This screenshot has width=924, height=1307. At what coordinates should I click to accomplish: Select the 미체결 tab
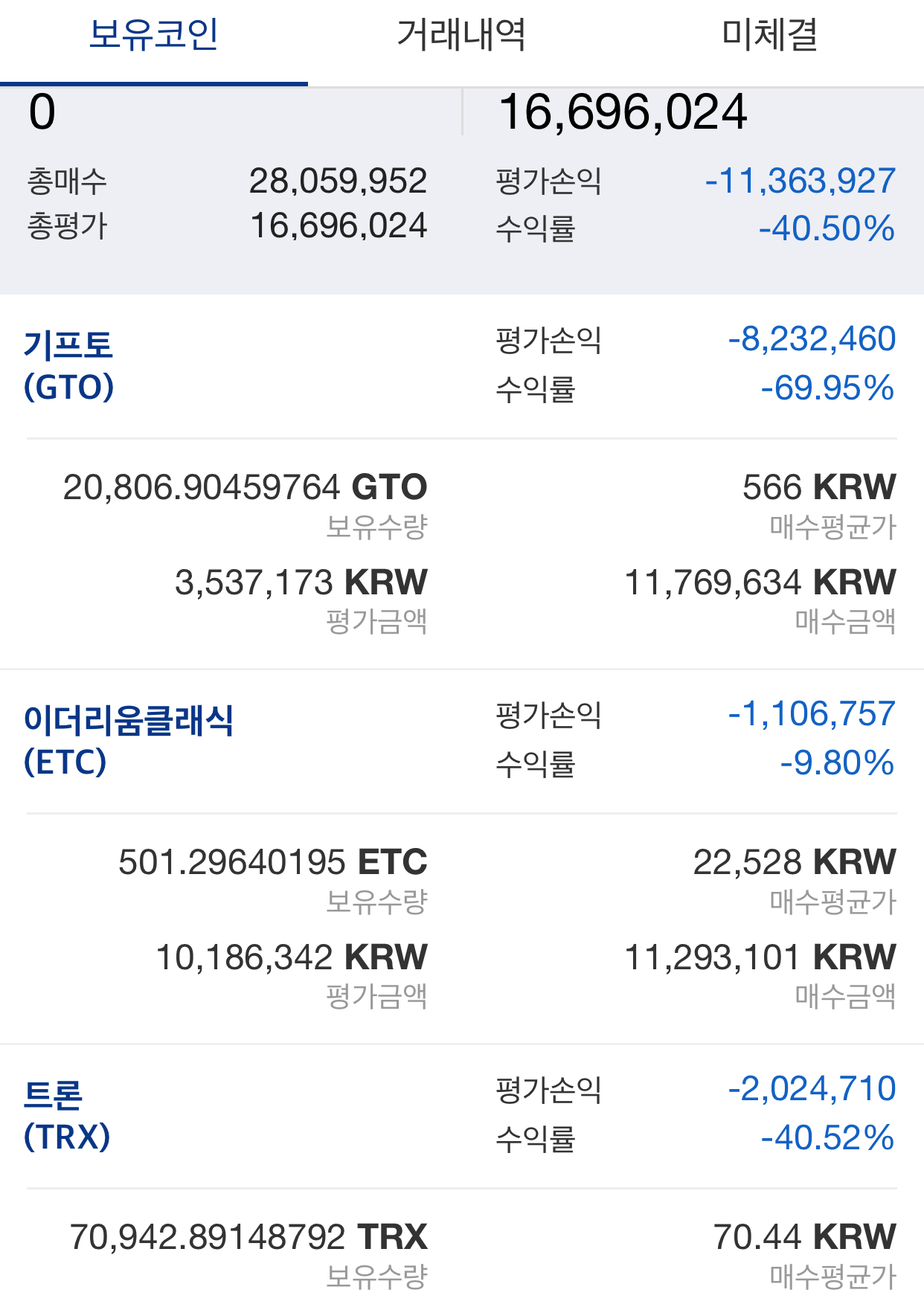point(769,36)
